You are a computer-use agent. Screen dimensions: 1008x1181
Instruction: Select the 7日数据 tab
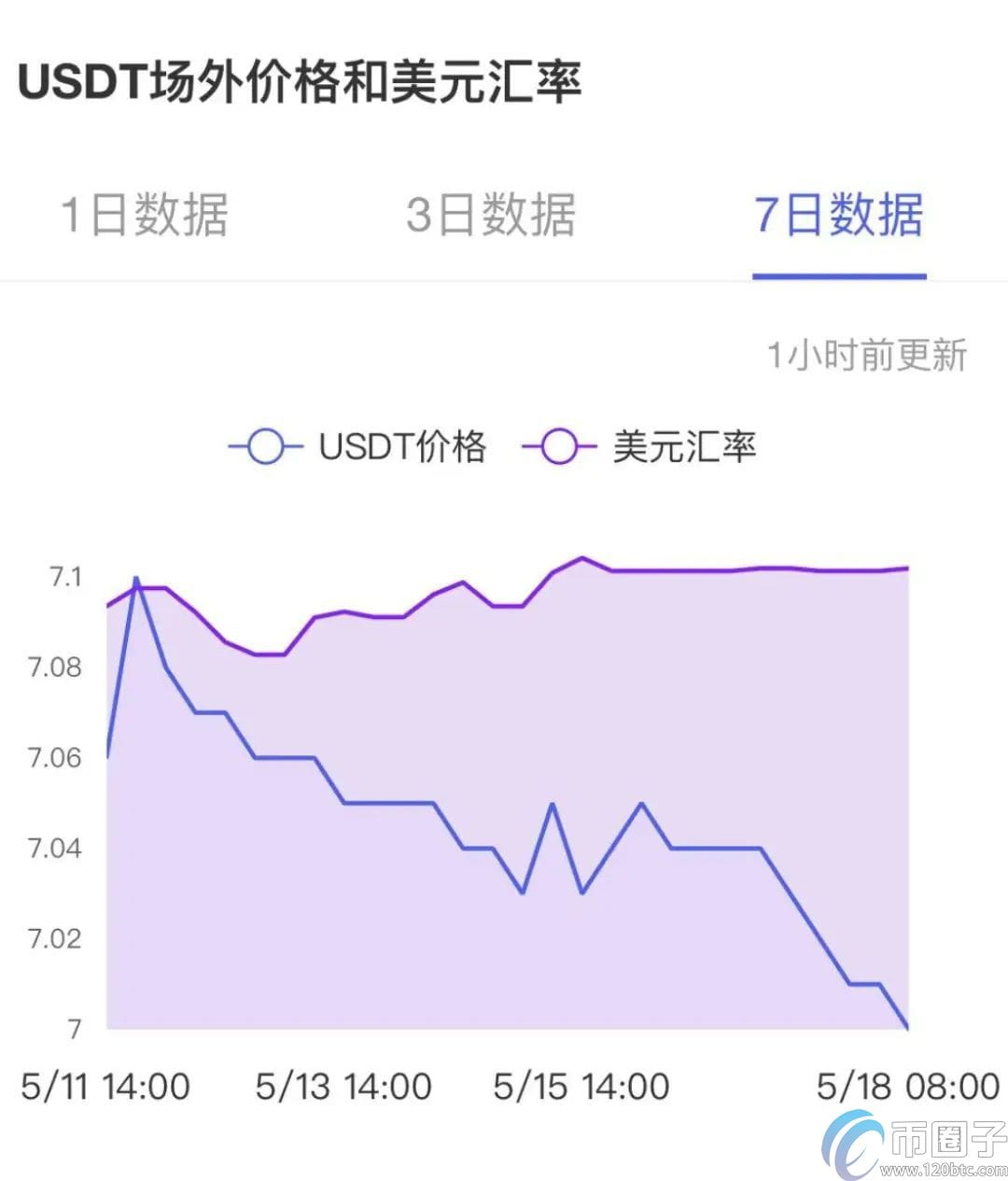point(838,216)
